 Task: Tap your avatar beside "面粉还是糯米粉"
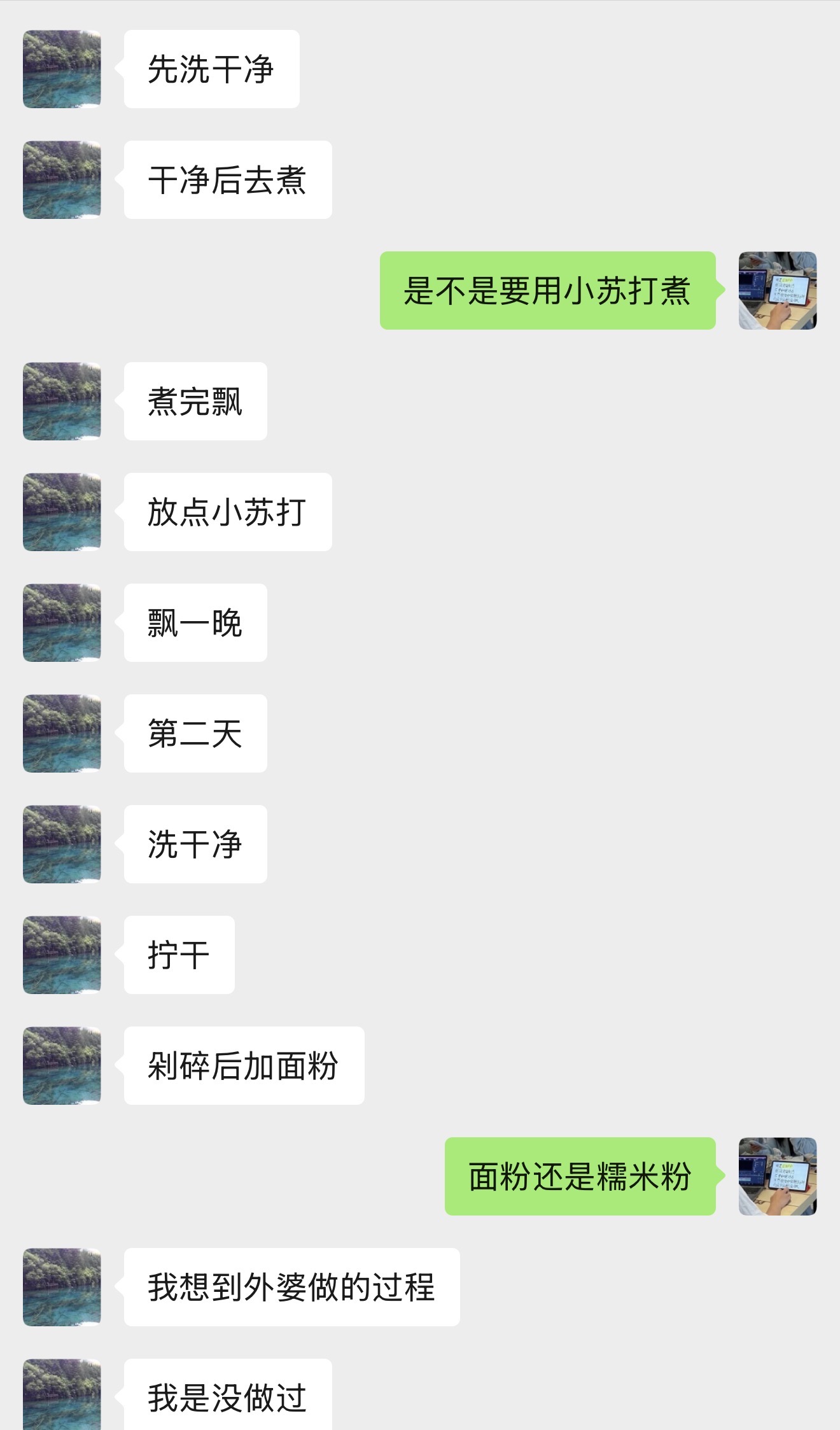coord(777,1176)
